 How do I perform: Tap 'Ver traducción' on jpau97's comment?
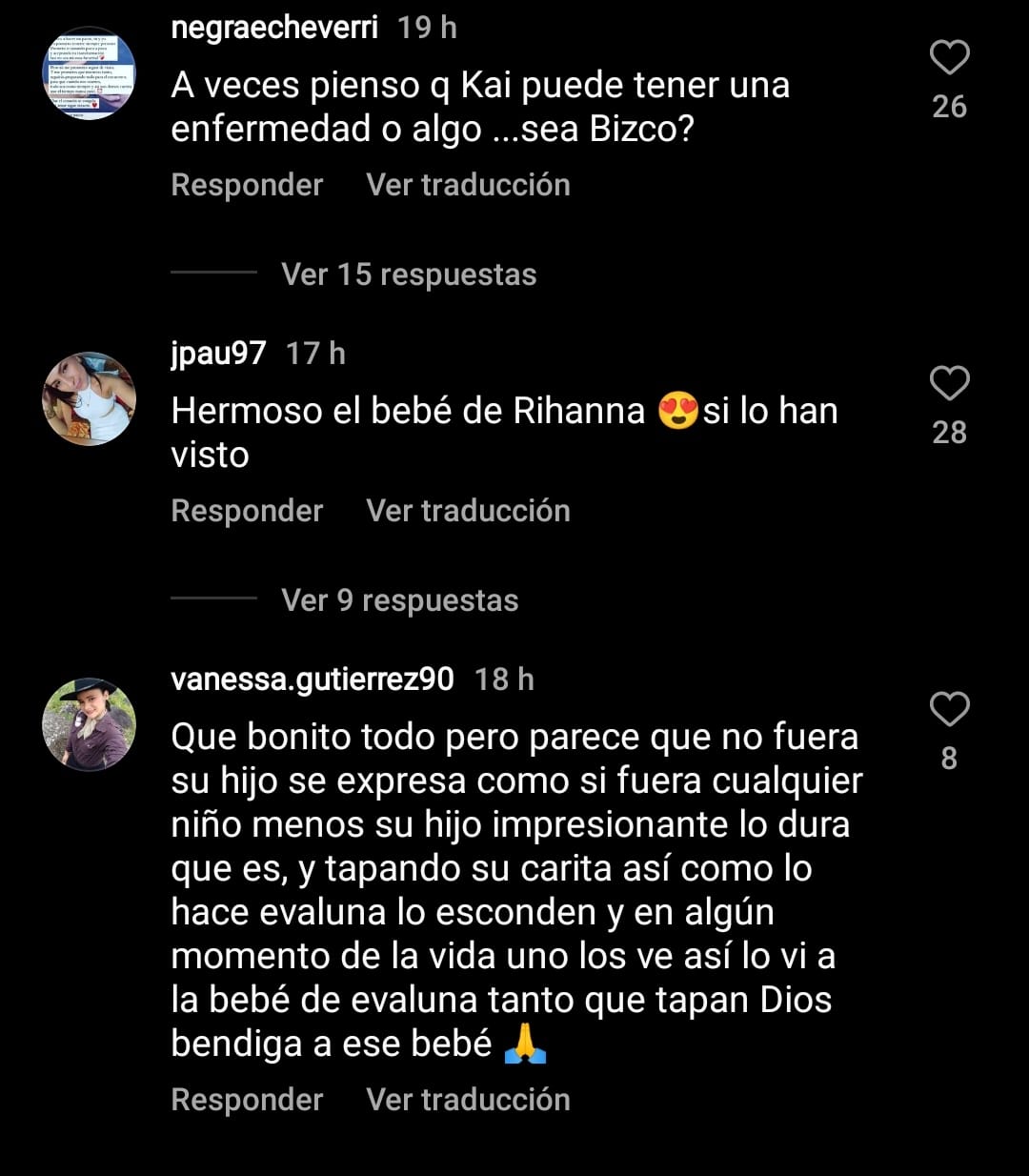click(467, 510)
